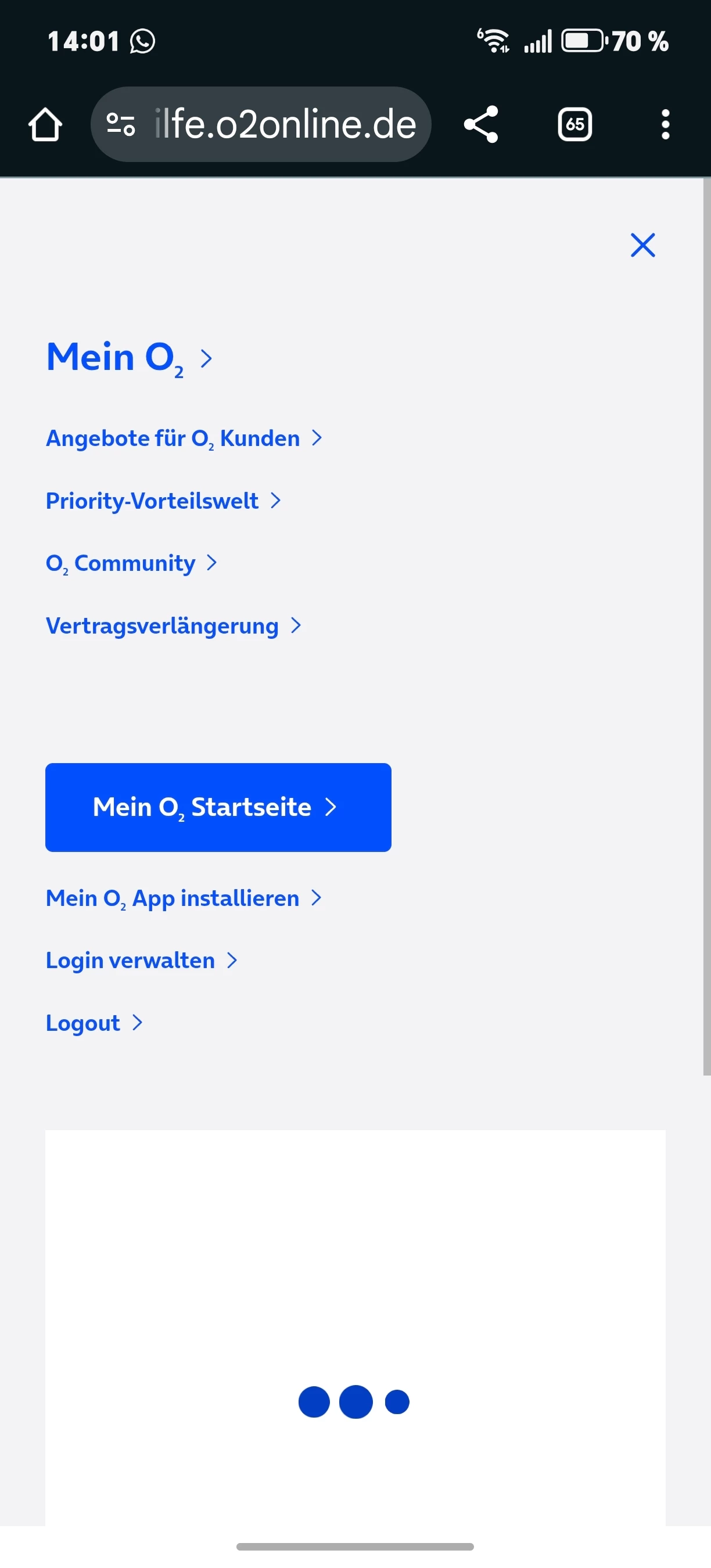Tap the Mein O2 Startseite button
This screenshot has width=711, height=1568.
point(218,807)
